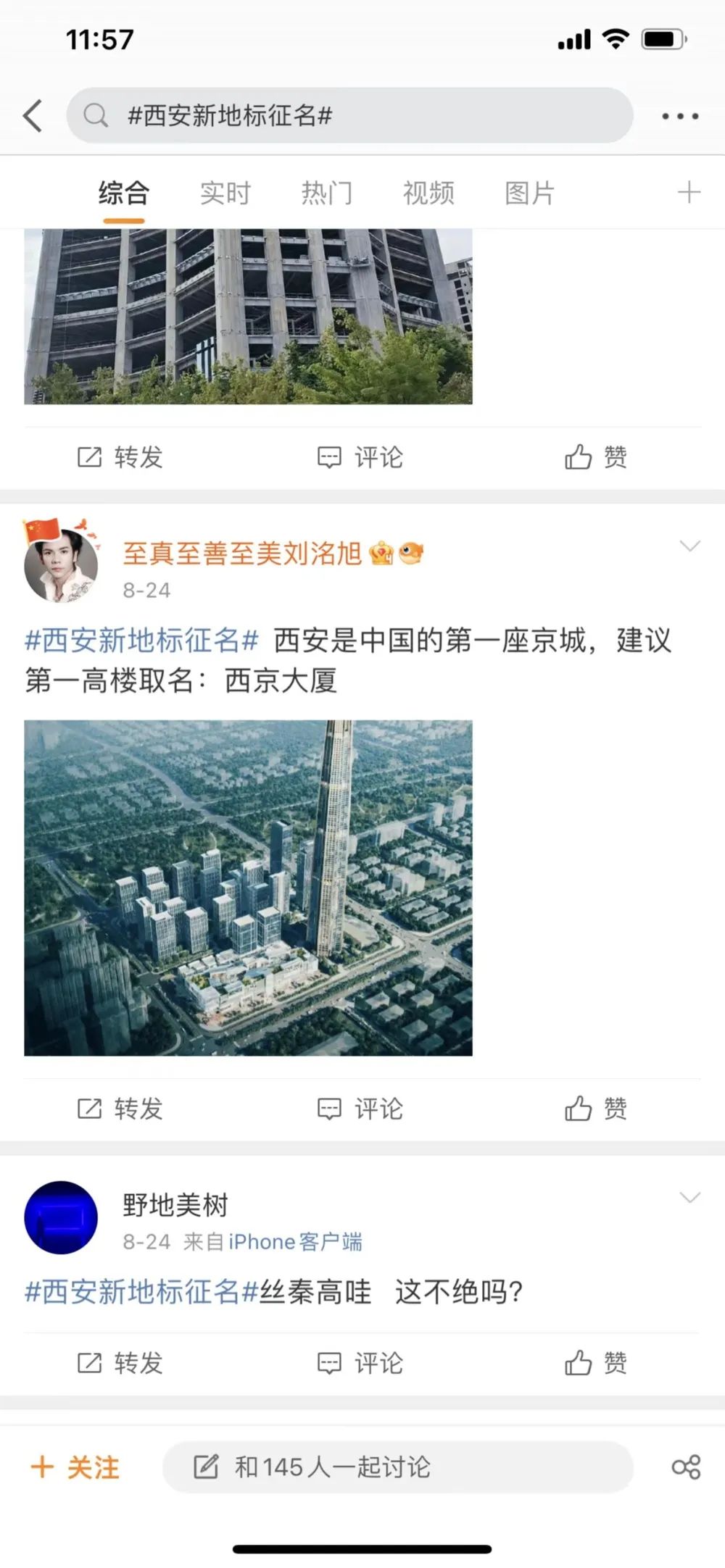Switch to the 图片 tab
This screenshot has width=725, height=1568.
pos(529,193)
